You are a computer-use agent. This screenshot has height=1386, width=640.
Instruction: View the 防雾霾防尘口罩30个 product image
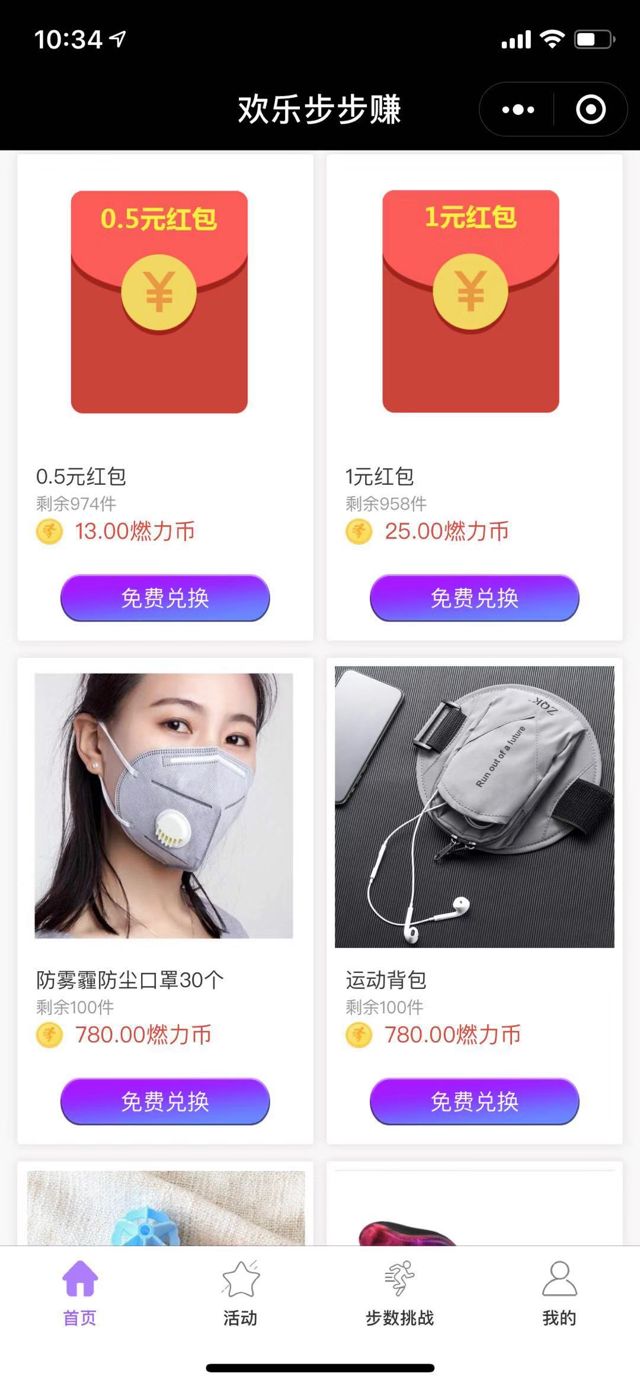(164, 805)
